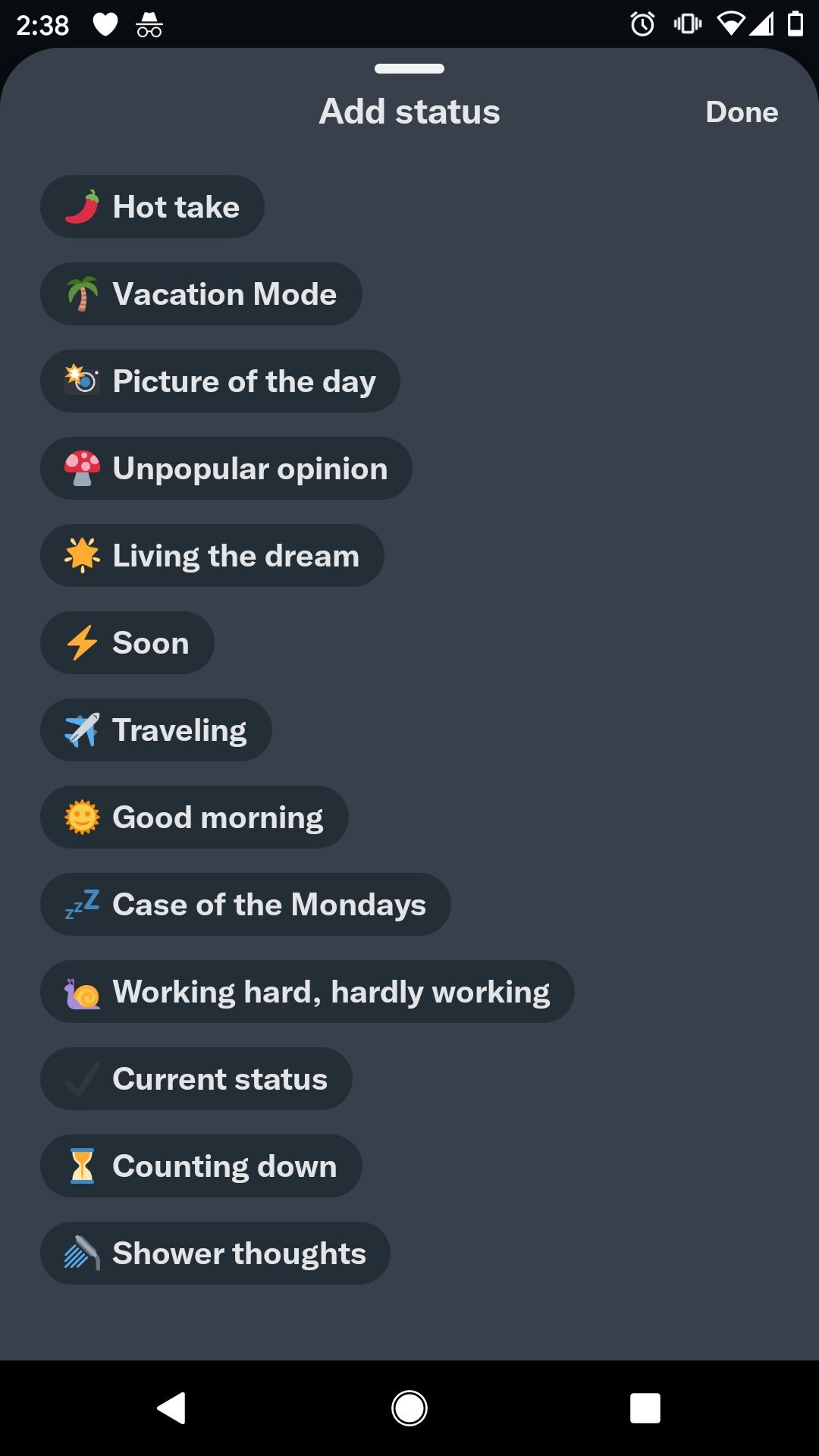
Task: Choose Case of the Mondays status
Action: (246, 905)
